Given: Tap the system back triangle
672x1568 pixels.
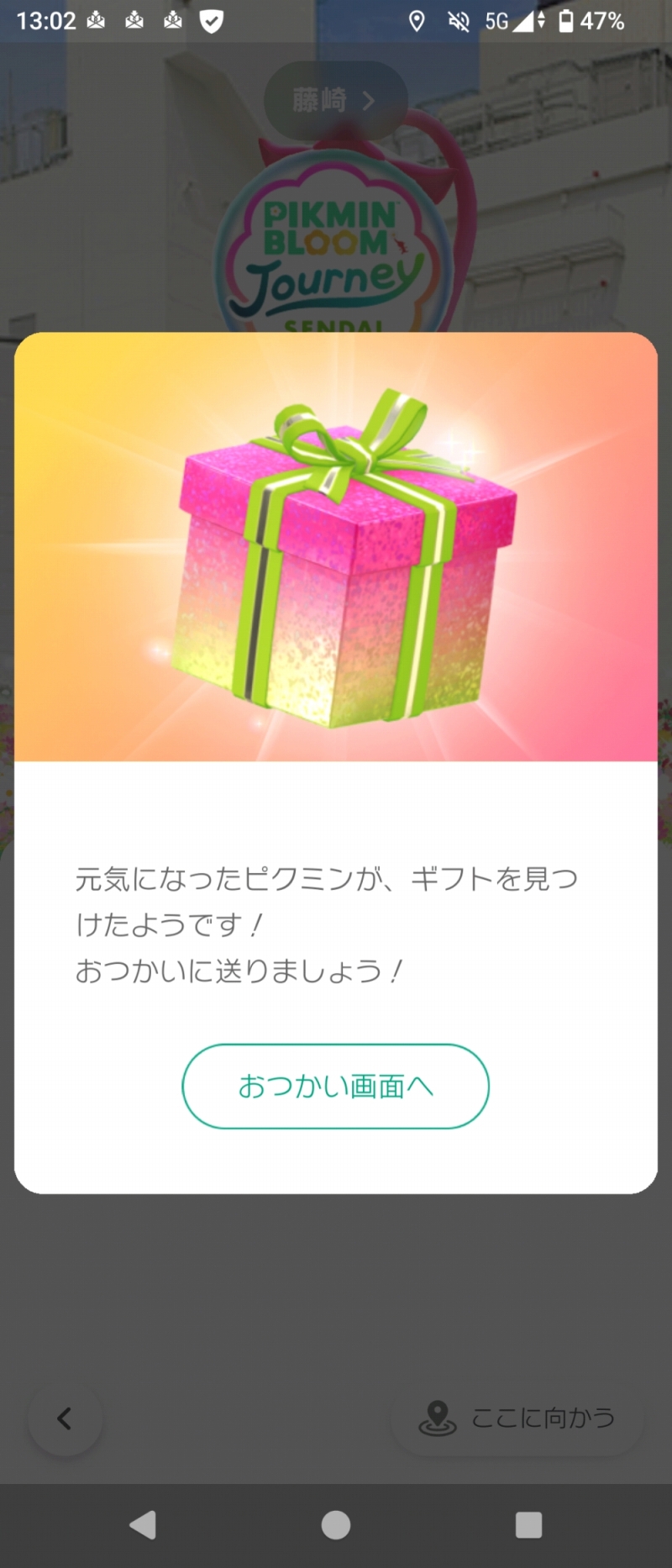Looking at the screenshot, I should click(x=143, y=1524).
